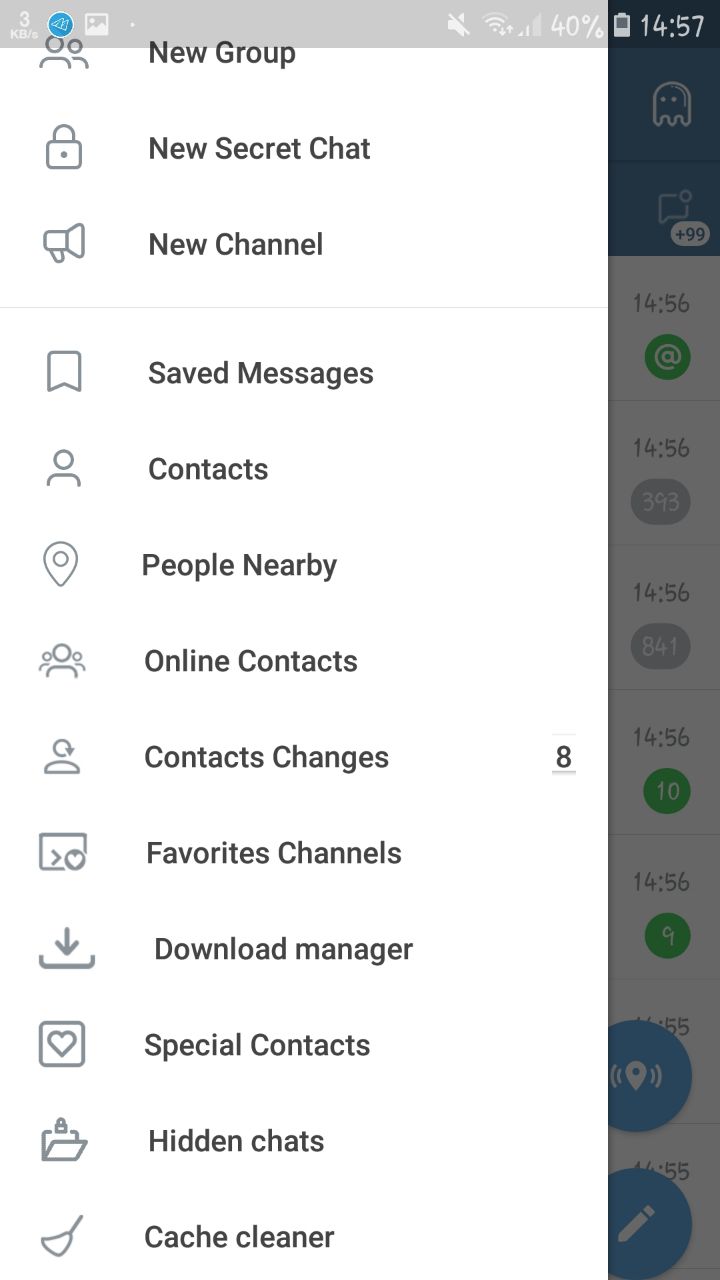View Online Contacts
Screen dimensions: 720x1280
point(304,661)
